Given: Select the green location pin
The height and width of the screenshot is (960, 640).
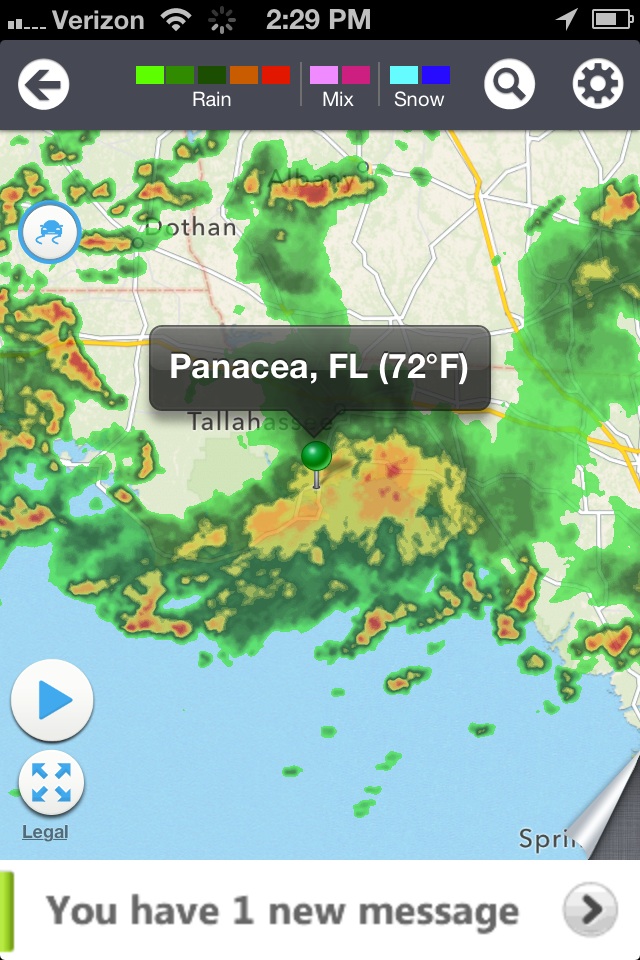Looking at the screenshot, I should click(x=316, y=457).
